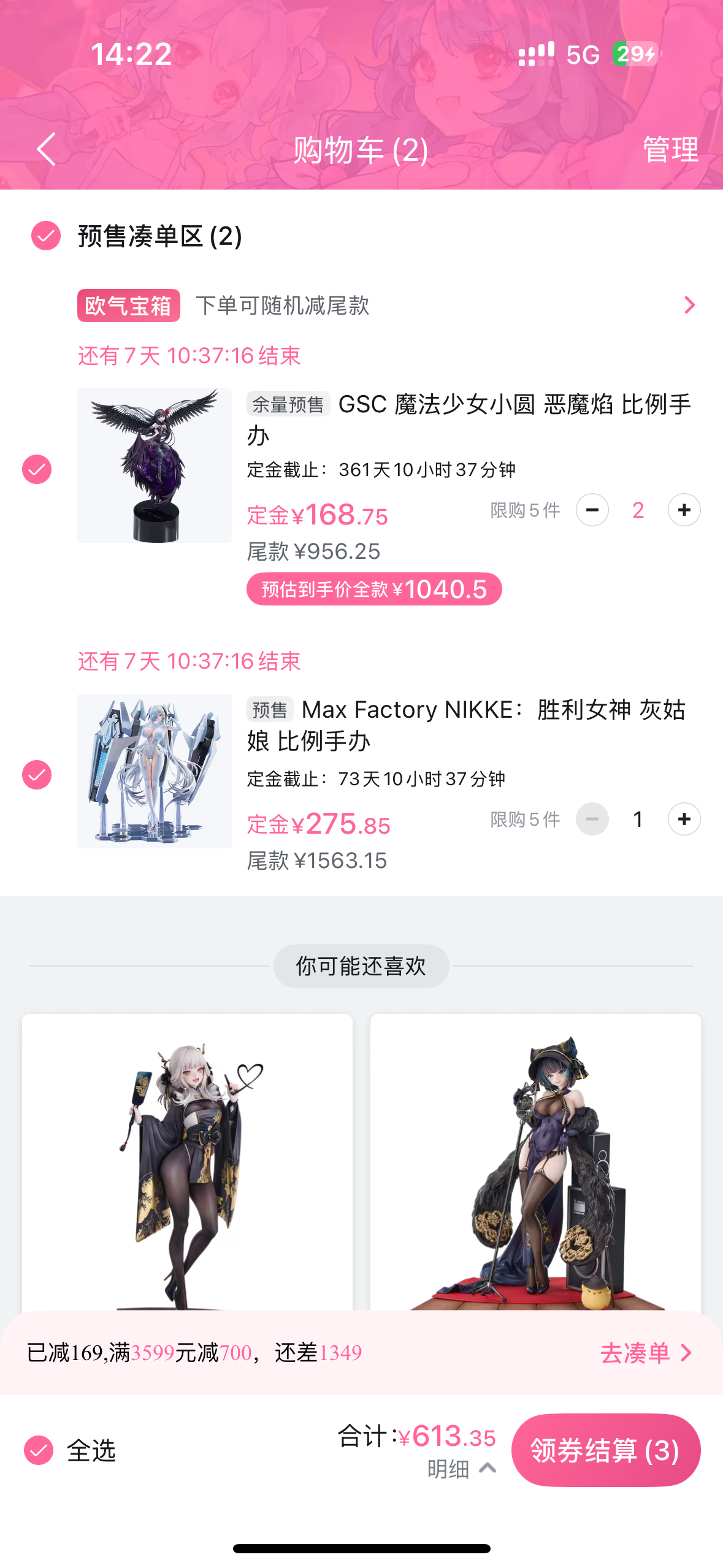The height and width of the screenshot is (1568, 723).
Task: Open 管理 to manage cart items
Action: click(670, 150)
